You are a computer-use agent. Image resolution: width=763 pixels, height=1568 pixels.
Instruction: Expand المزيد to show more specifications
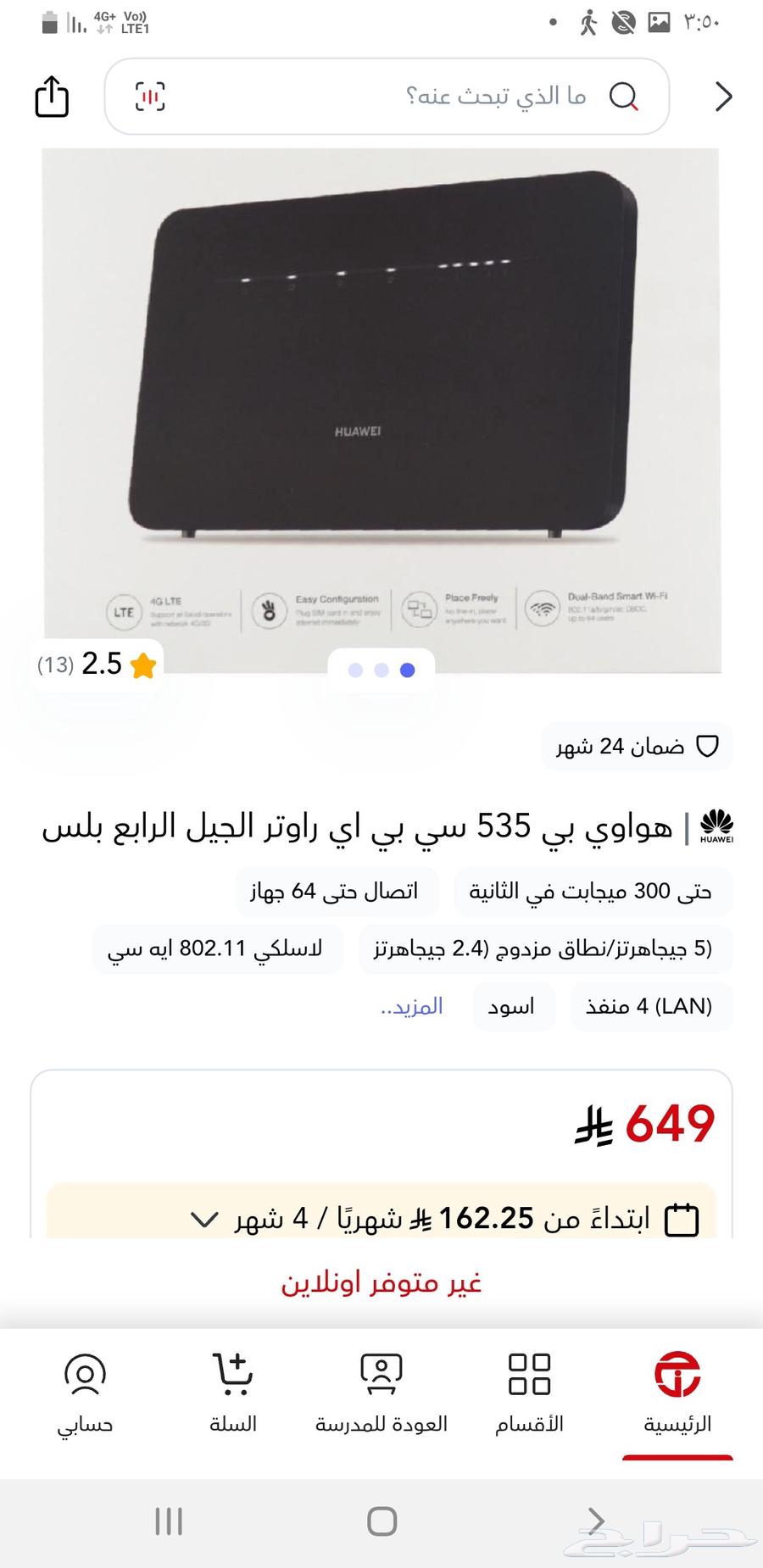413,1005
